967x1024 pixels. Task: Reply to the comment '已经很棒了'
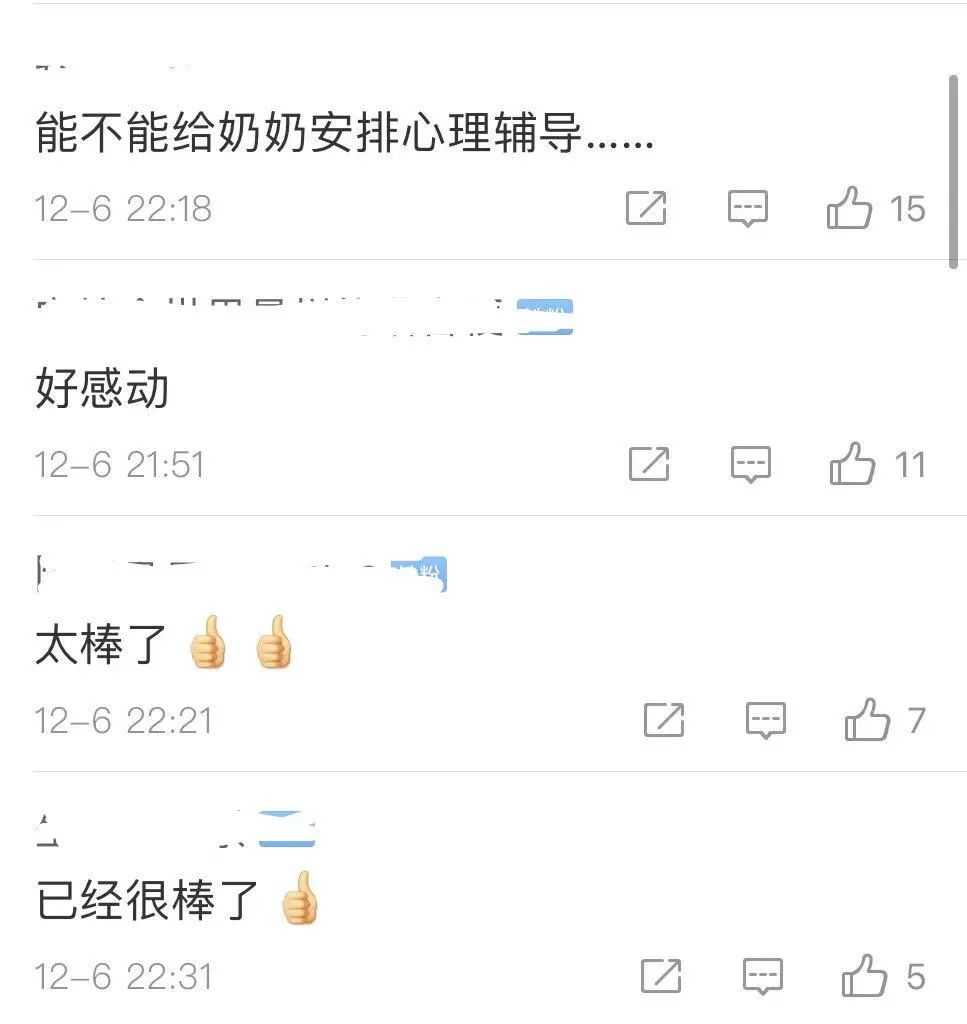tap(762, 976)
